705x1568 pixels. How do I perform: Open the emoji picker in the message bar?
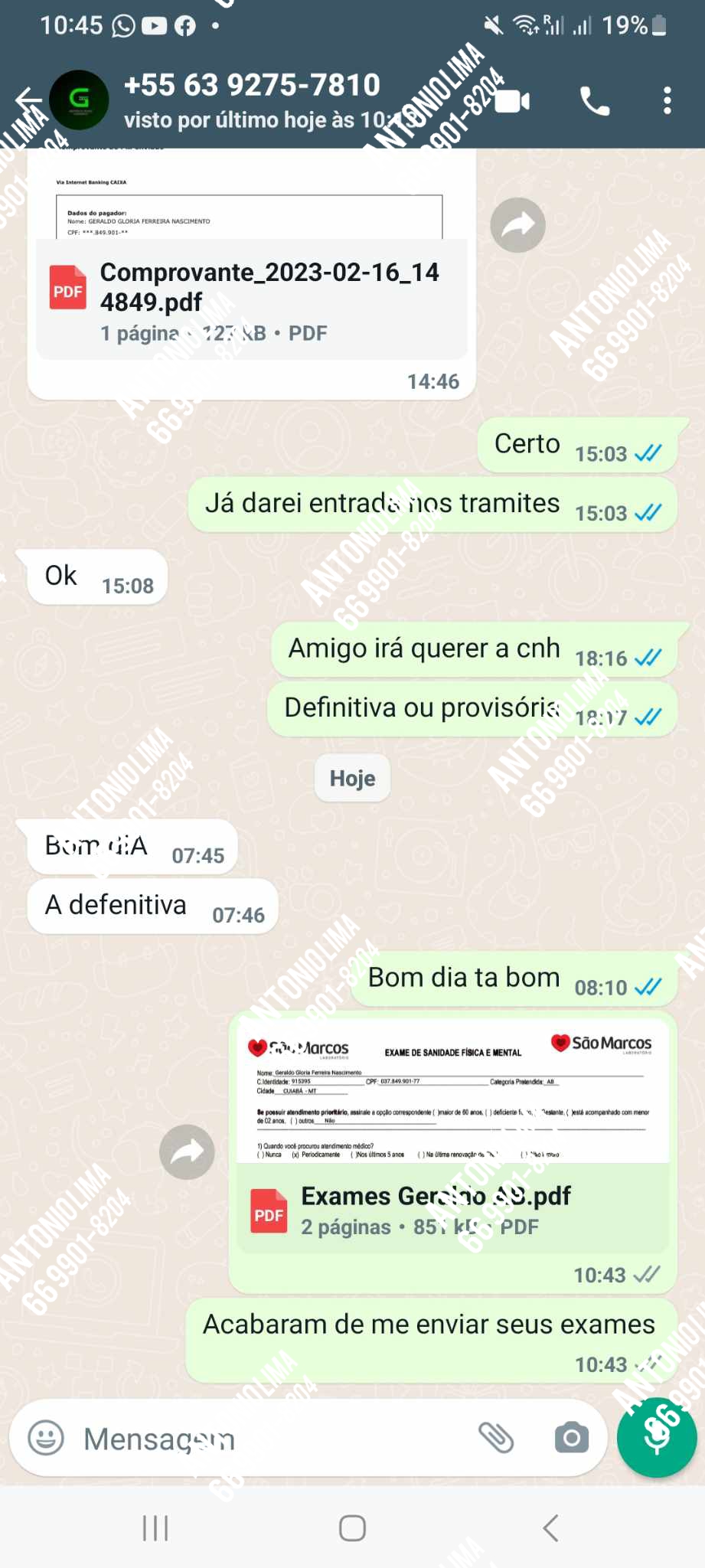click(46, 1439)
